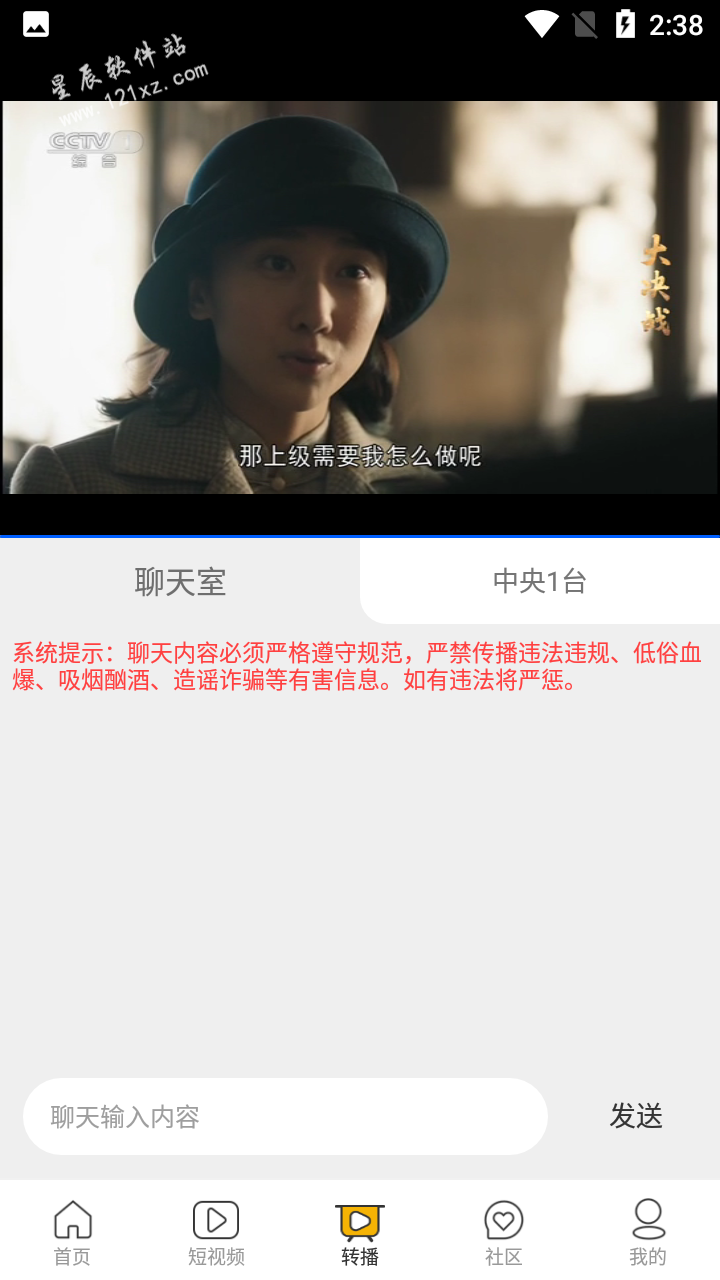Switch to the 社区 tab
The width and height of the screenshot is (720, 1280).
[x=504, y=1233]
